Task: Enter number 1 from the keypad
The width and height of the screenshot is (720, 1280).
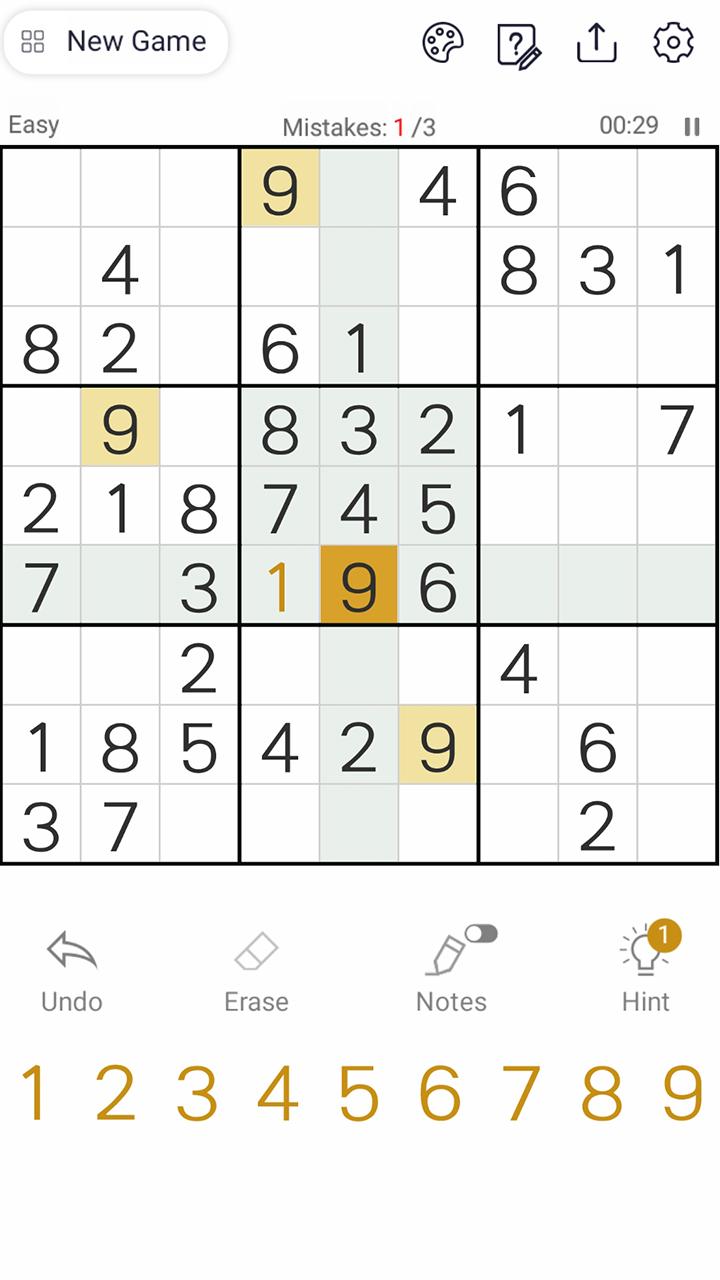Action: pyautogui.click(x=34, y=1093)
